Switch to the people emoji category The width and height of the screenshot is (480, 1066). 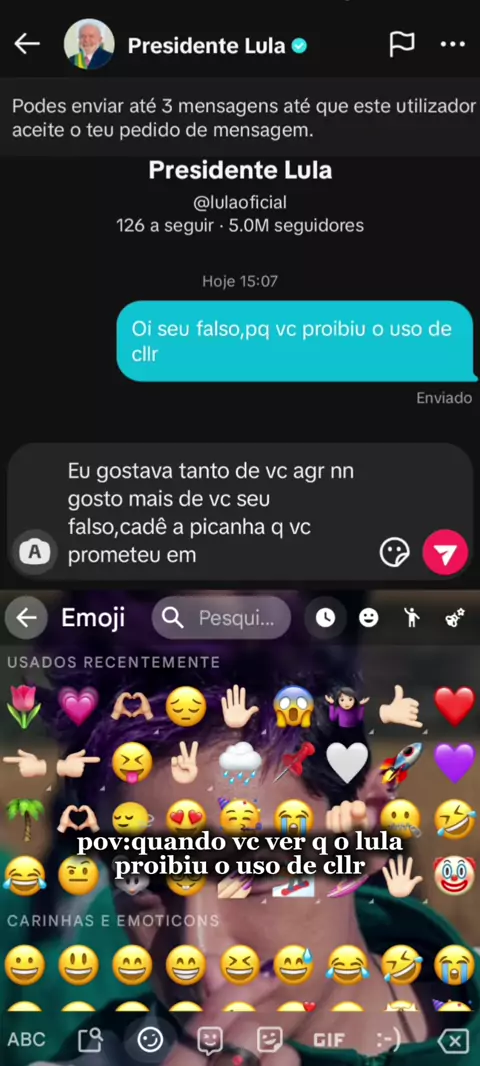[x=411, y=618]
